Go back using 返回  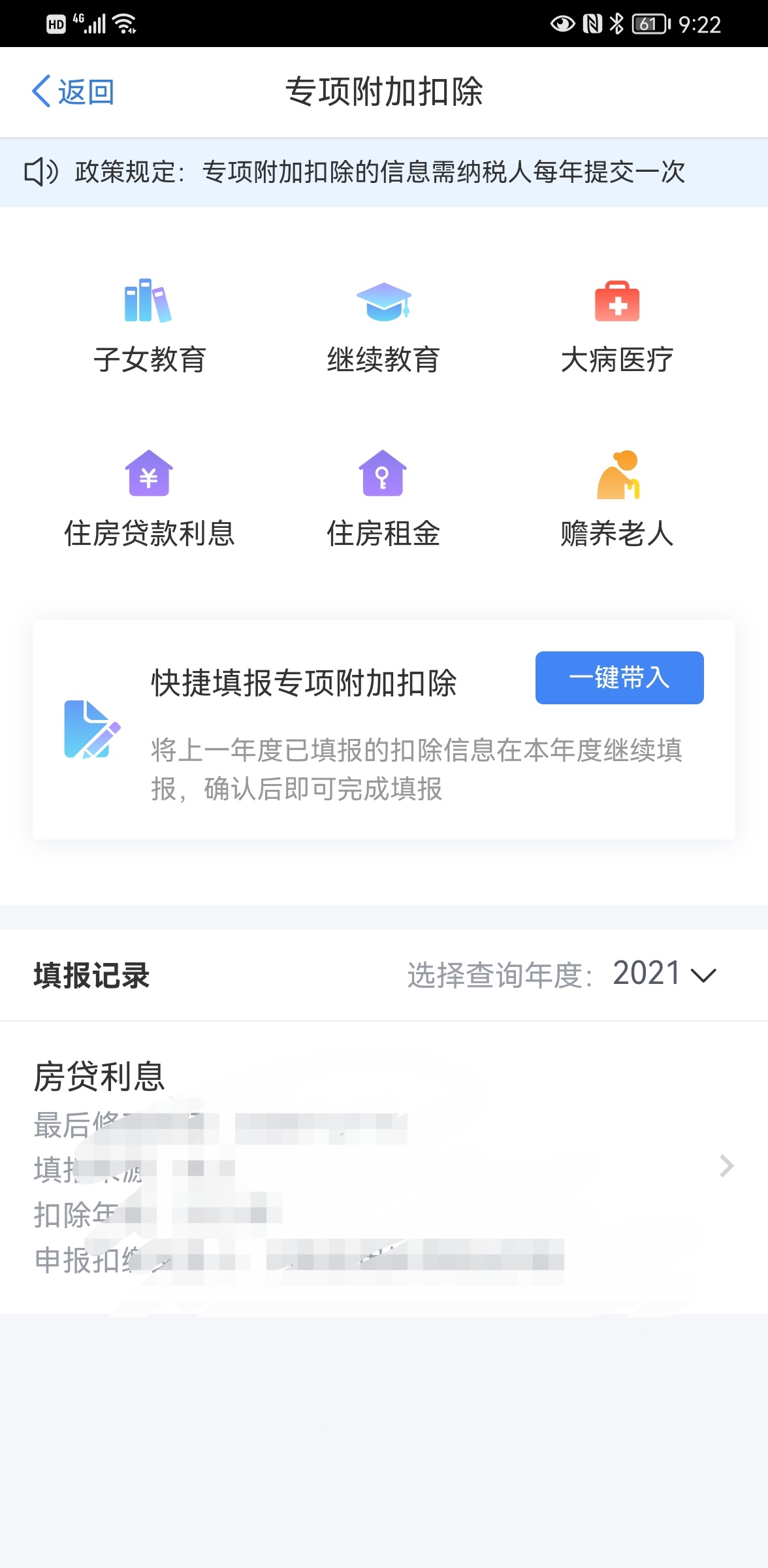73,91
